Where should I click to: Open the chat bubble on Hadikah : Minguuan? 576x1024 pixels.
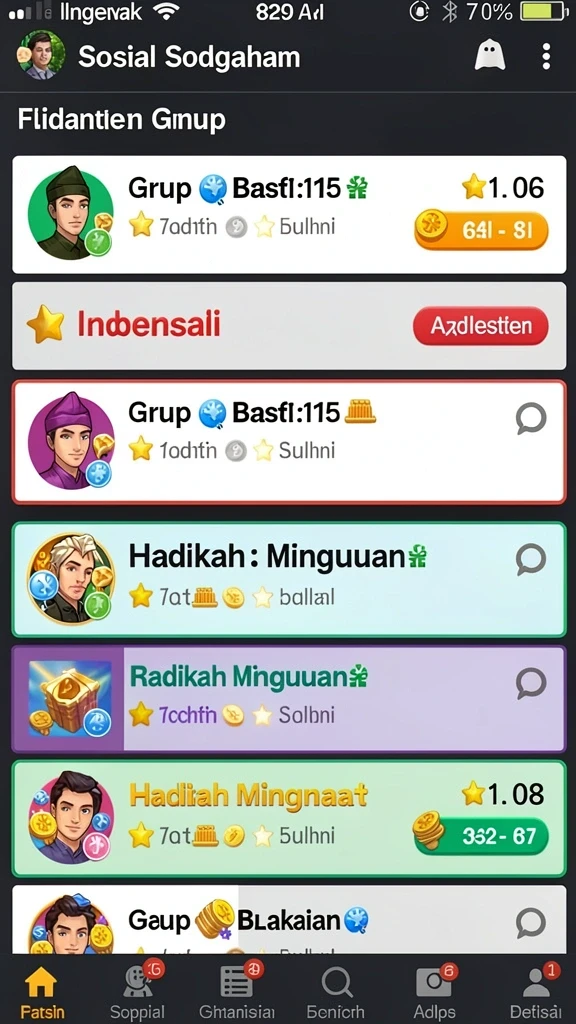531,559
